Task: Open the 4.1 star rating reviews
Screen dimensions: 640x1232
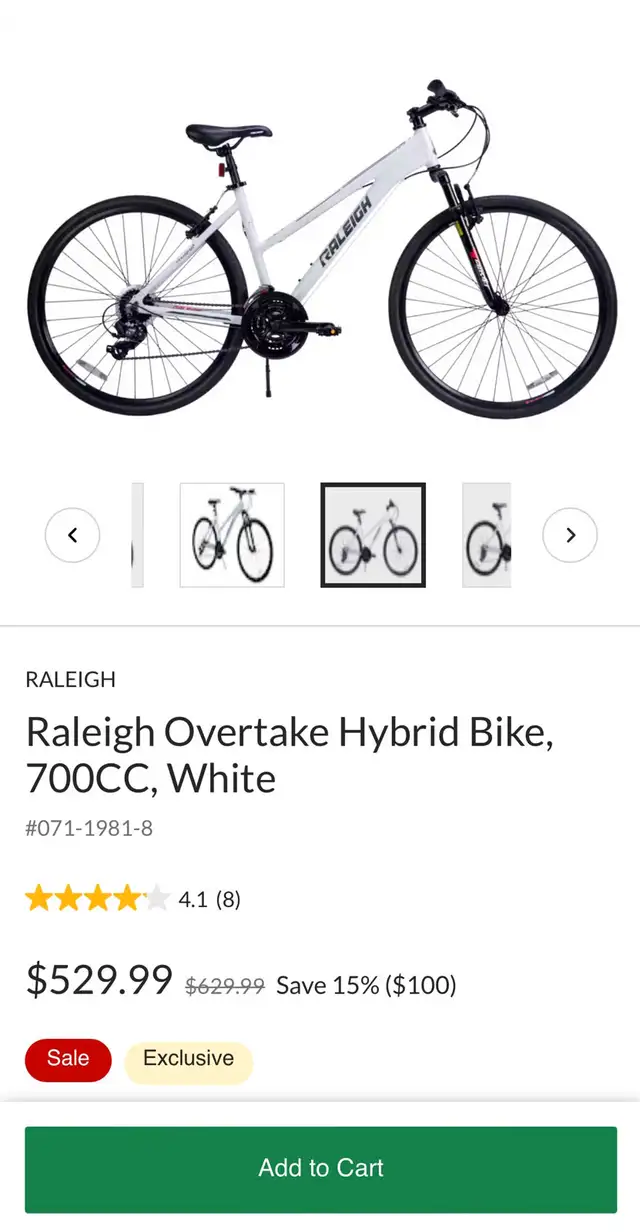Action: click(133, 899)
